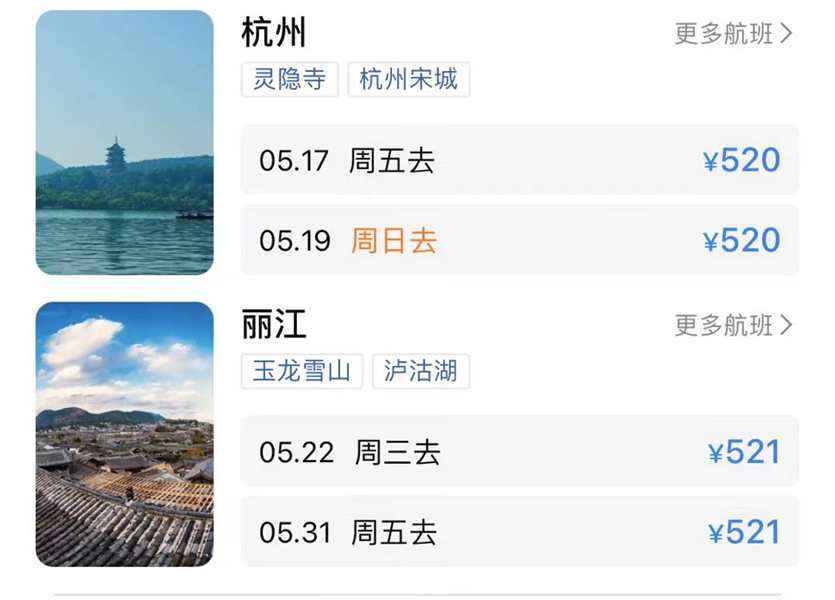The width and height of the screenshot is (835, 600).
Task: Choose the 05.17 周五去 flight to 杭州
Action: (x=519, y=160)
